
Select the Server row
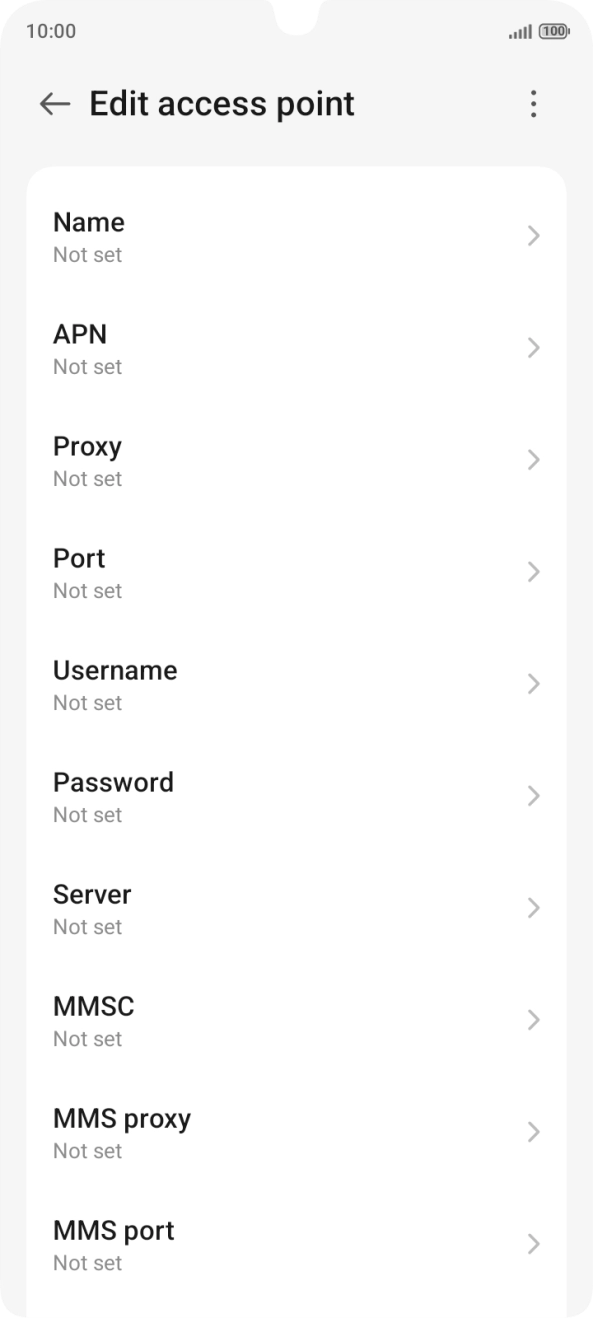point(296,909)
